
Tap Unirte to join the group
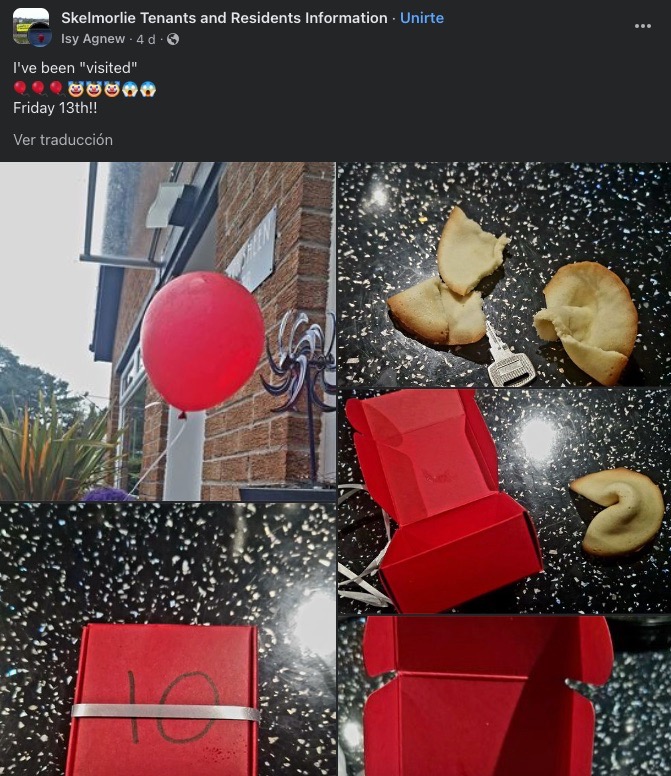tap(422, 18)
